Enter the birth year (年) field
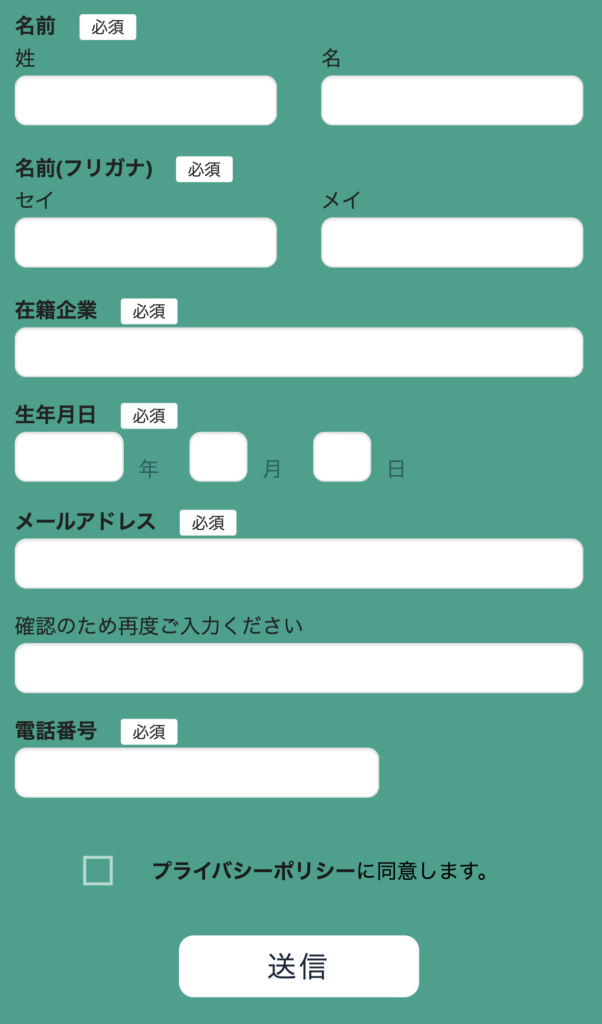 point(69,457)
